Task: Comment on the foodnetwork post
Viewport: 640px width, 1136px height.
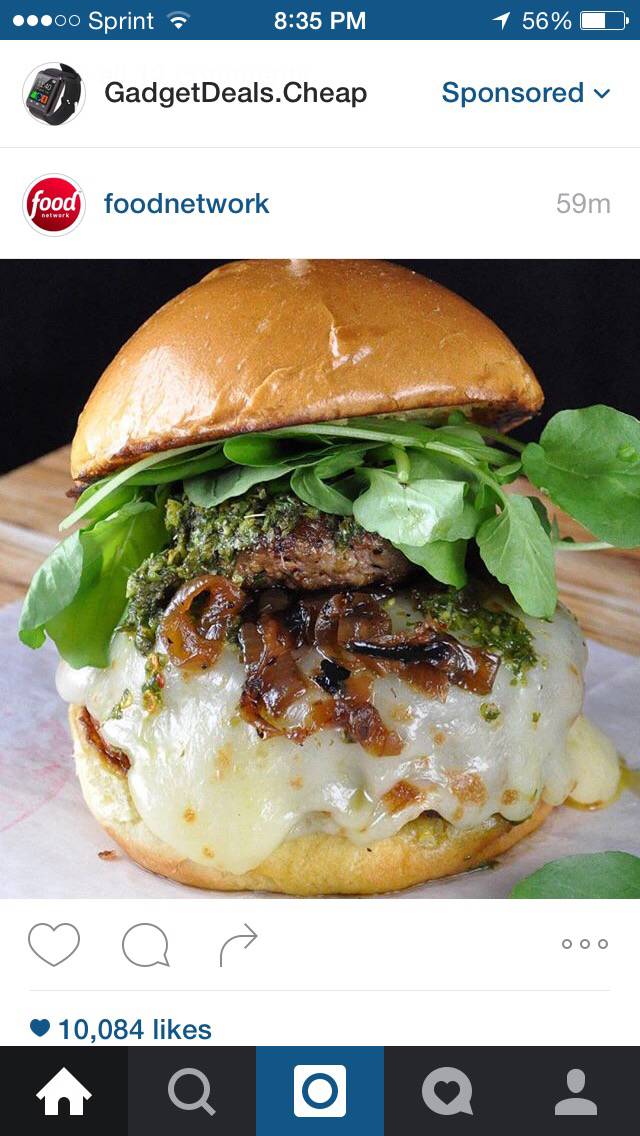Action: [x=145, y=944]
